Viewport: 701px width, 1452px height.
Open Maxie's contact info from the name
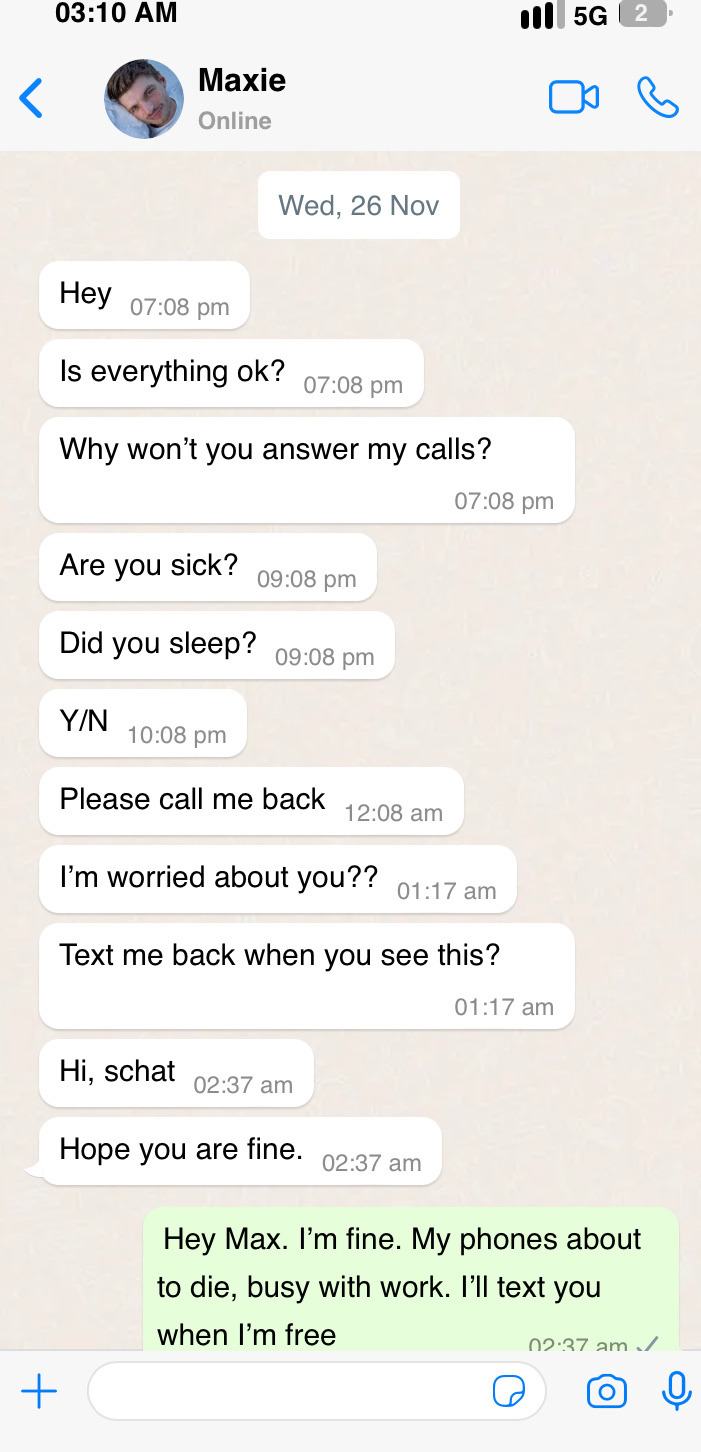click(242, 80)
